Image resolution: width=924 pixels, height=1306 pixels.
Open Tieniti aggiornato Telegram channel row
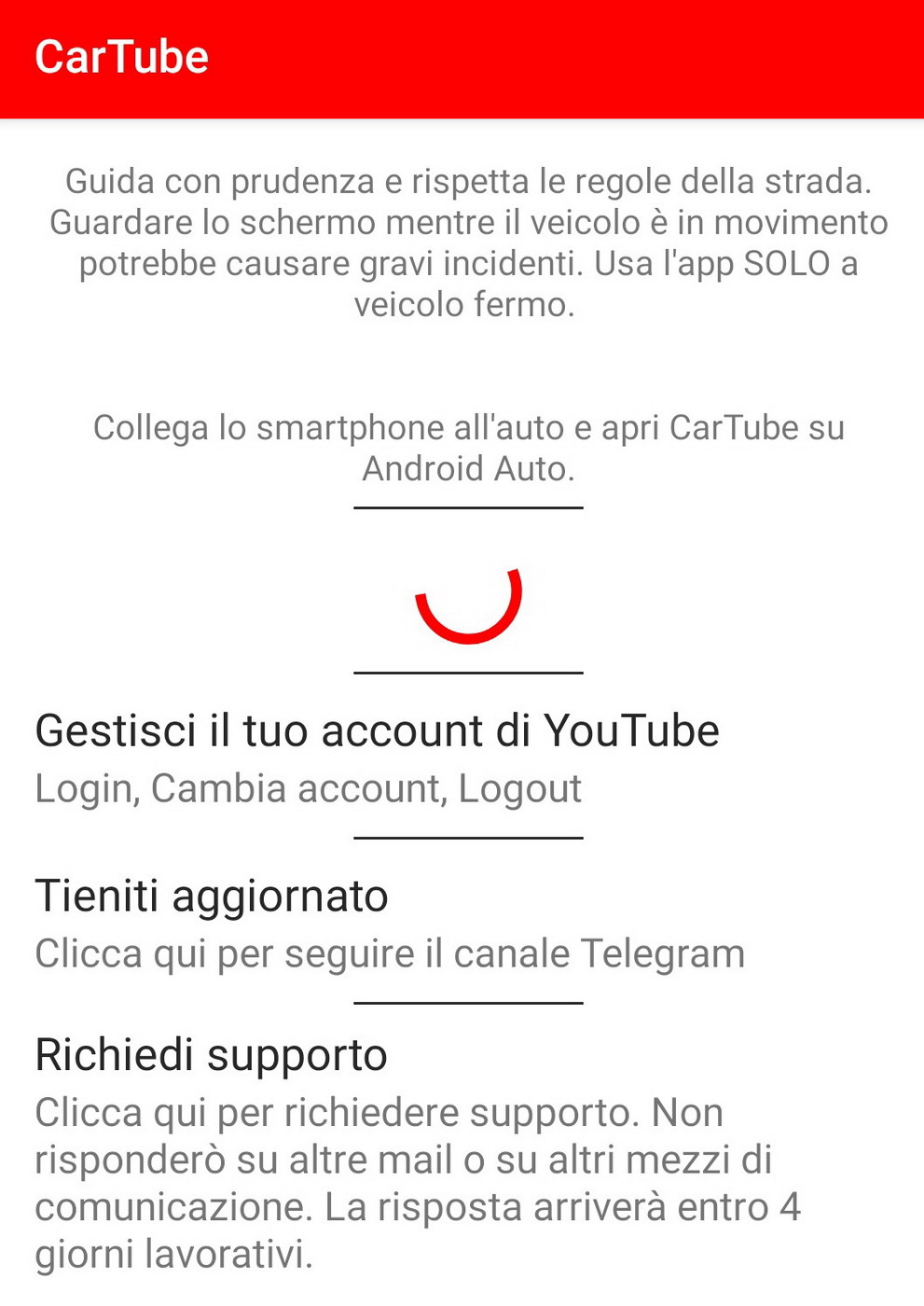pyautogui.click(x=390, y=923)
